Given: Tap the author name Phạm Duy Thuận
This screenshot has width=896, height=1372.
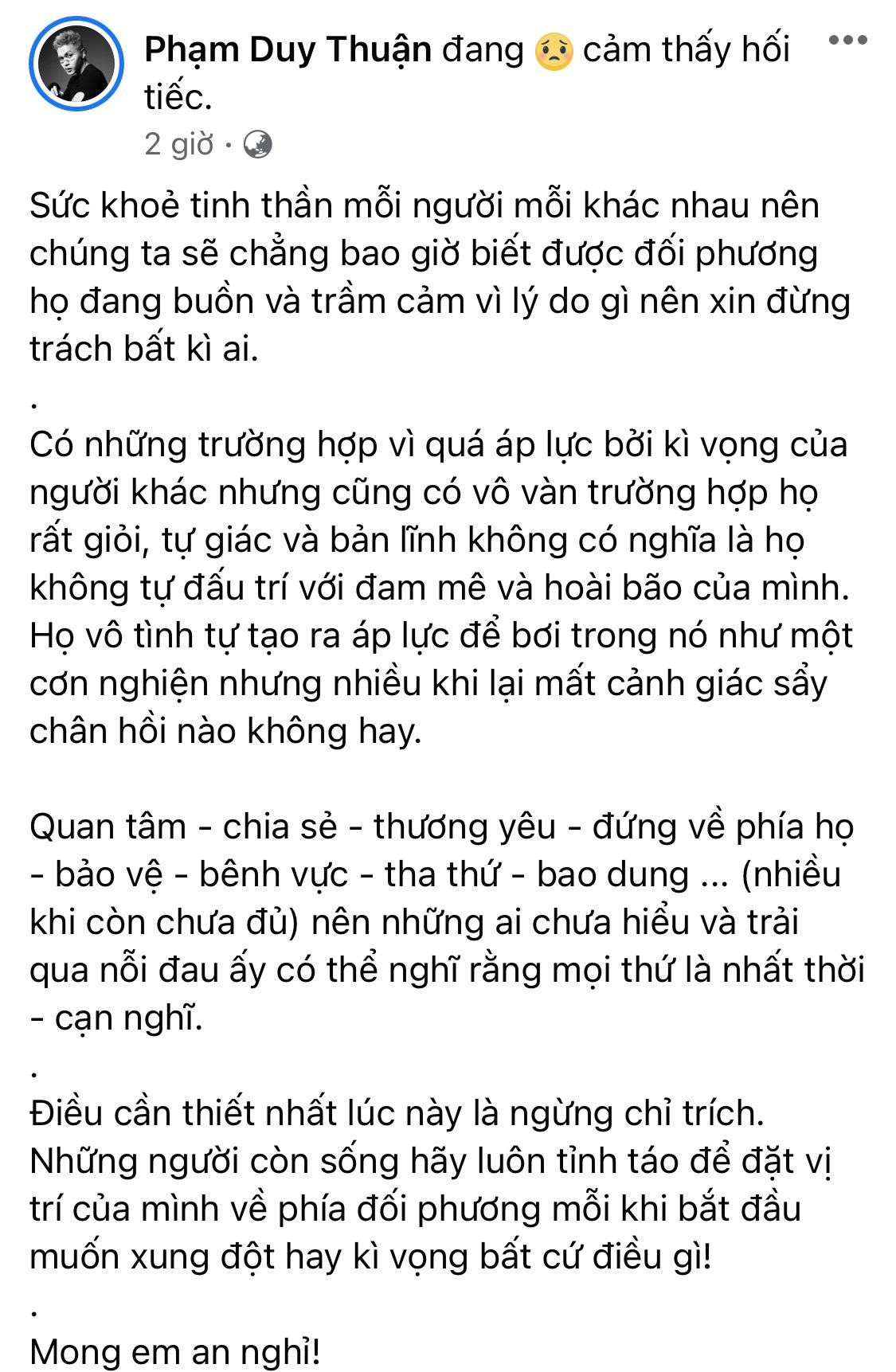Looking at the screenshot, I should 288,50.
